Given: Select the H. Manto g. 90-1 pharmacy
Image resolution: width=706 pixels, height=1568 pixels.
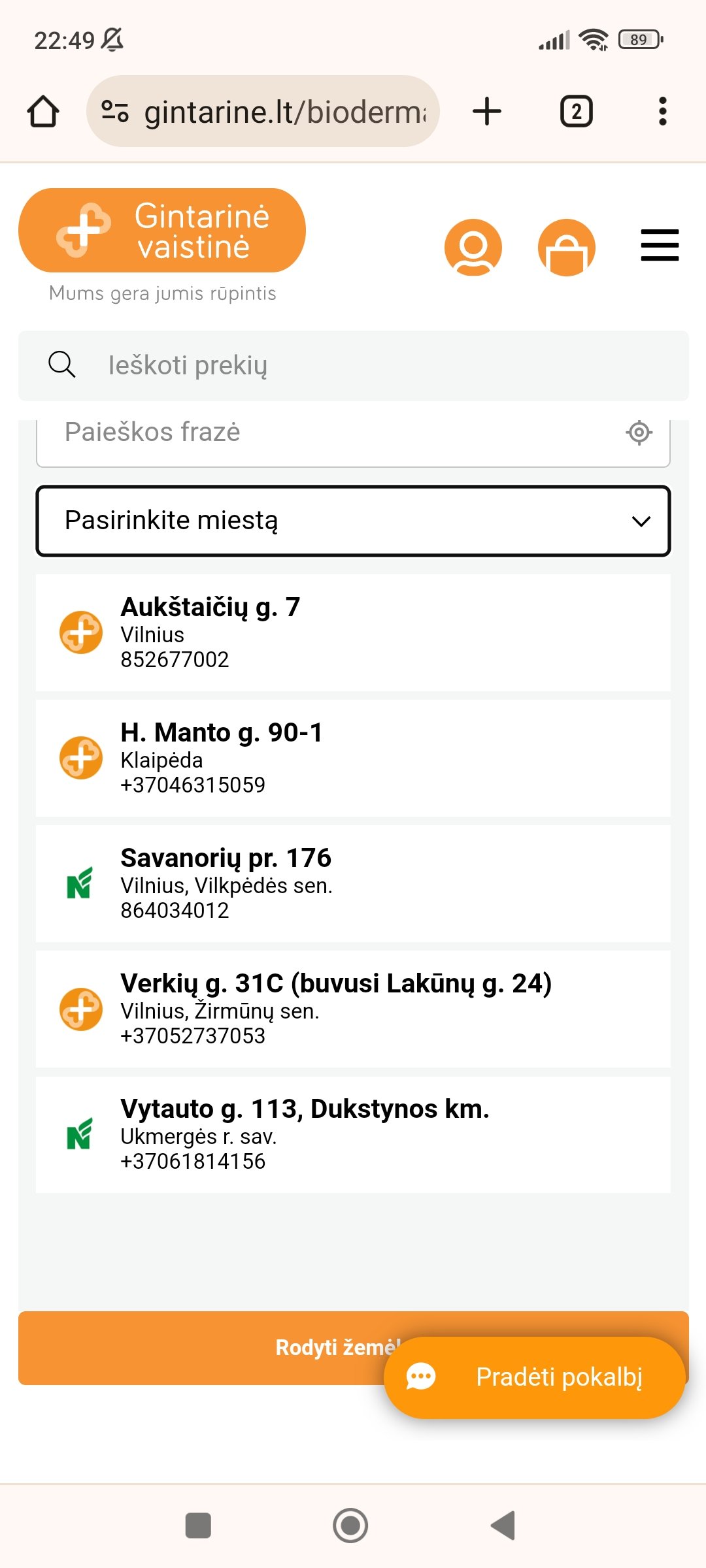Looking at the screenshot, I should click(353, 758).
